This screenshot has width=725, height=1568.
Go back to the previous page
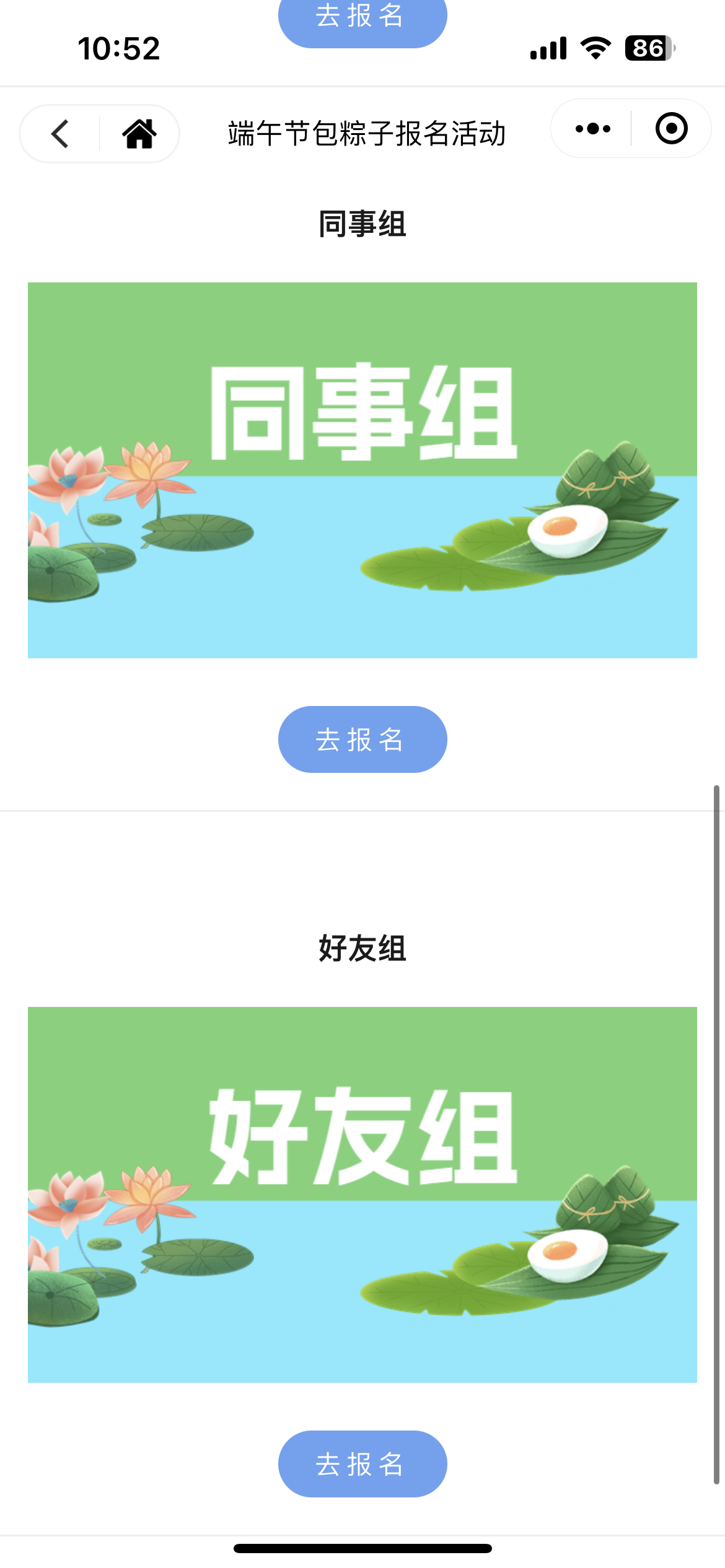tap(60, 134)
